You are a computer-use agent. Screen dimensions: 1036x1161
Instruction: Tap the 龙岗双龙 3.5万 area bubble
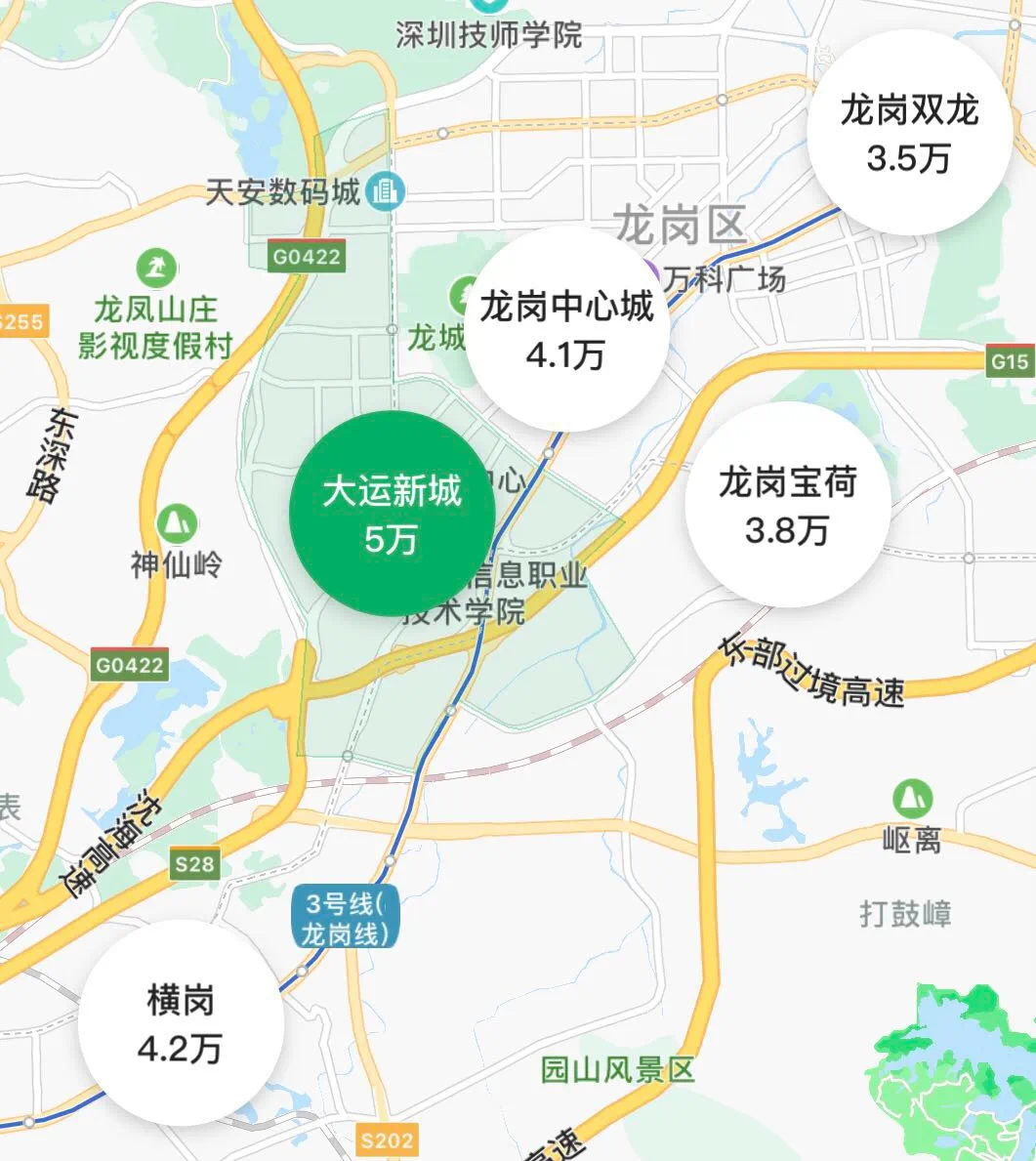point(909,133)
